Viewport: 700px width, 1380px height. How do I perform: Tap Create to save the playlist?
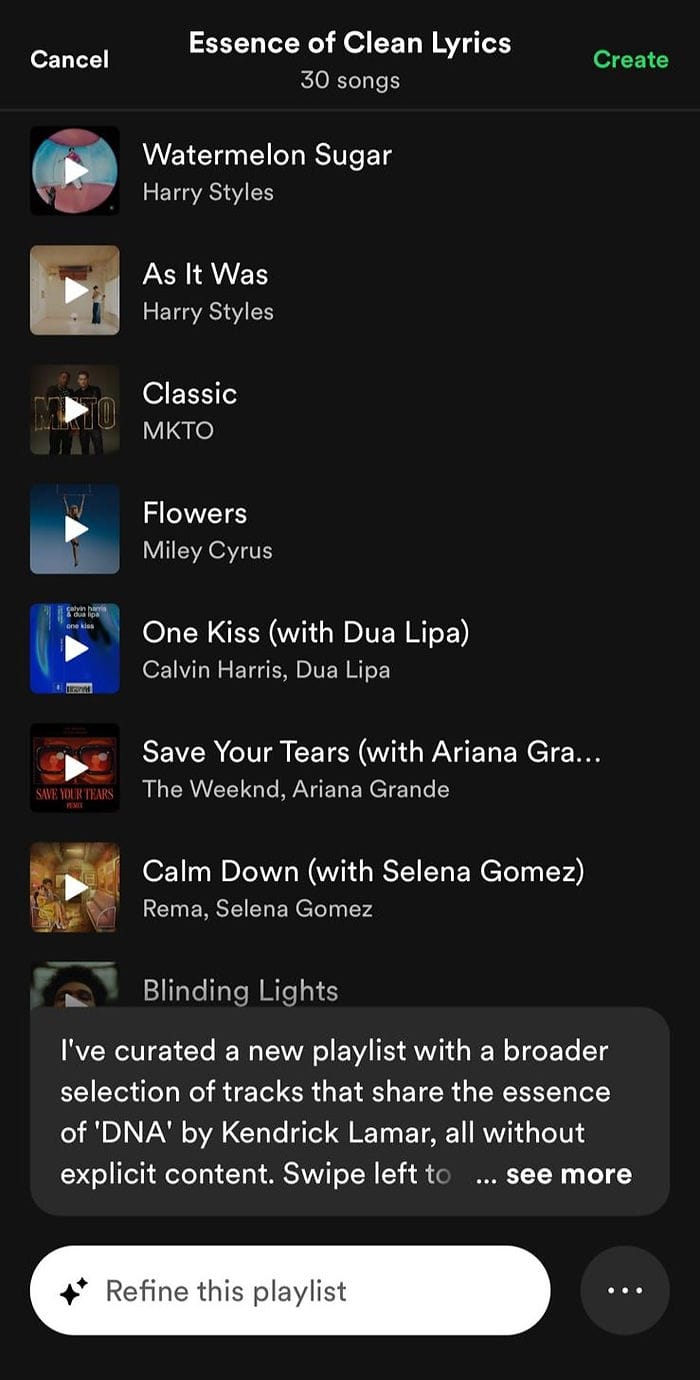[630, 59]
